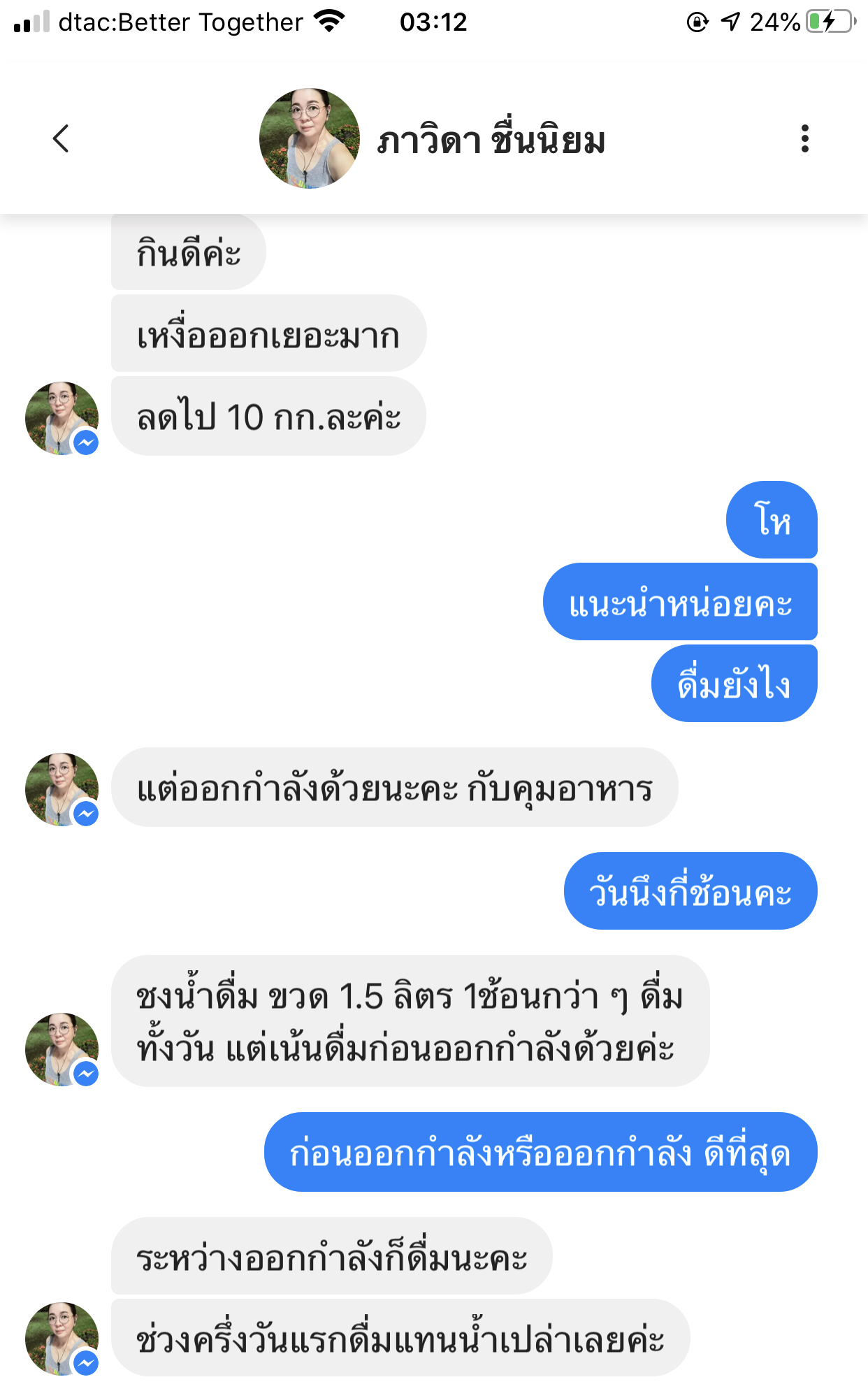The height and width of the screenshot is (1398, 868).
Task: Tap the Messenger badge next to middle avatar
Action: tap(85, 814)
